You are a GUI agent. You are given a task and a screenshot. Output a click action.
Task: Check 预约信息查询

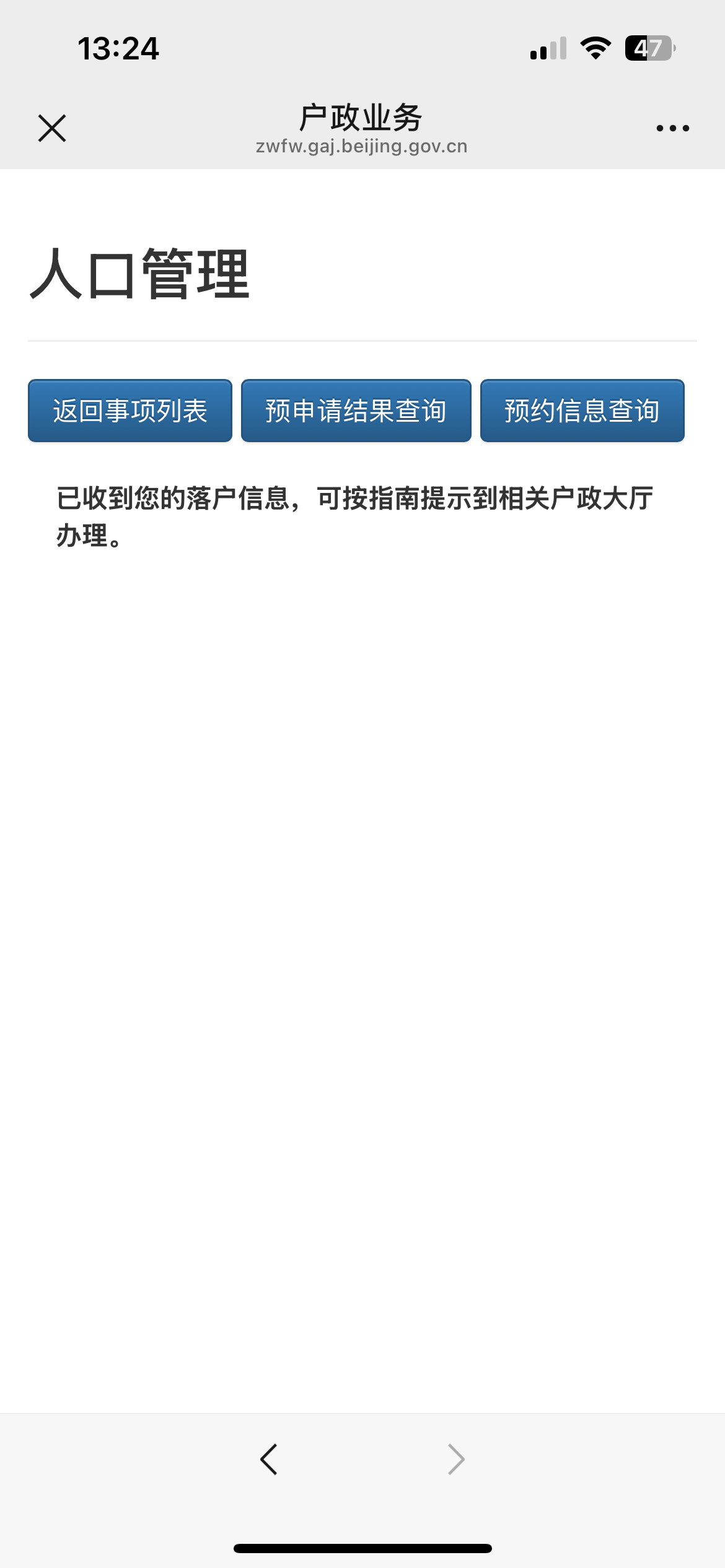(x=582, y=411)
